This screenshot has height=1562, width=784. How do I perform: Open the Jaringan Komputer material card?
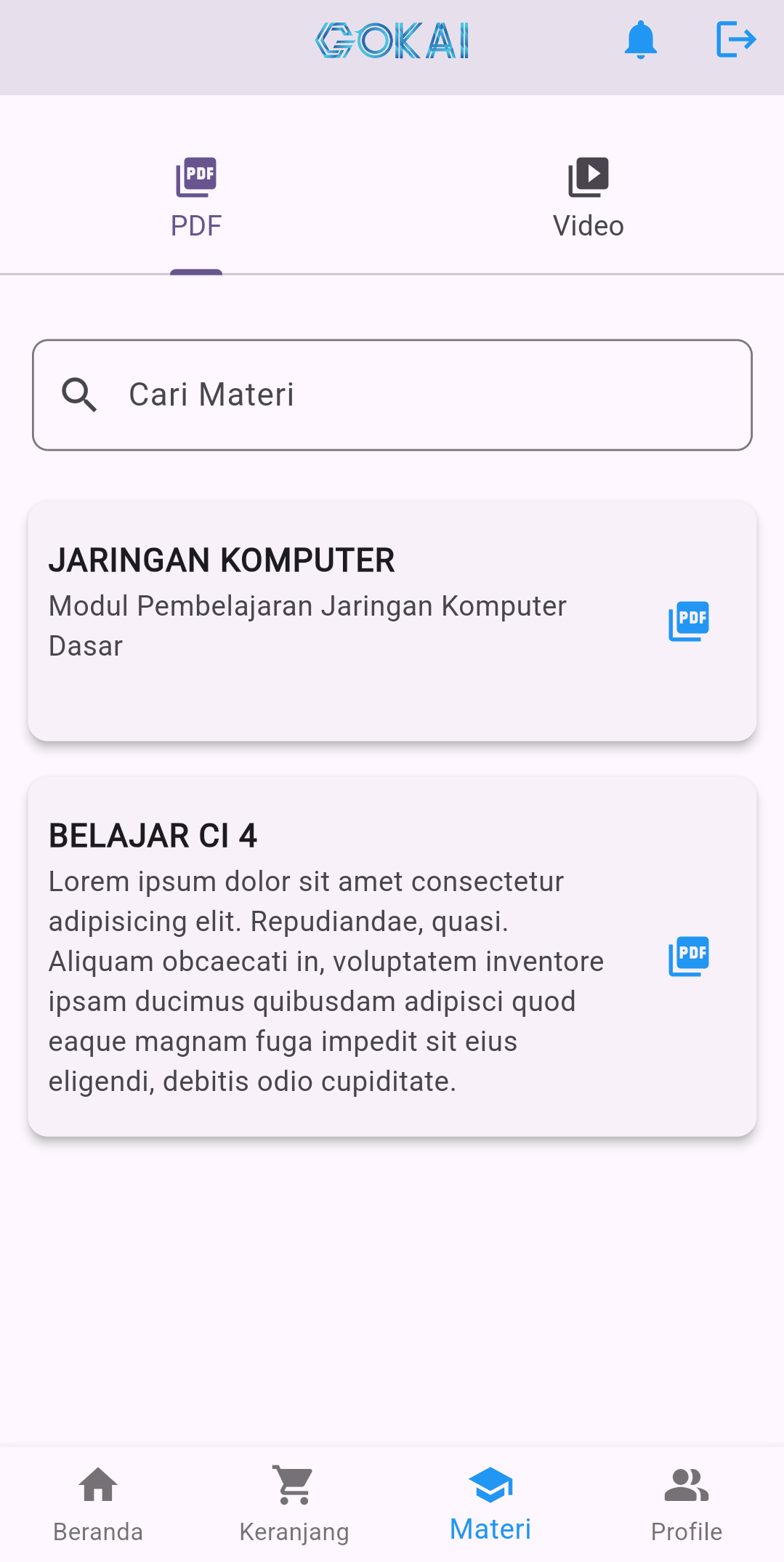(x=327, y=621)
